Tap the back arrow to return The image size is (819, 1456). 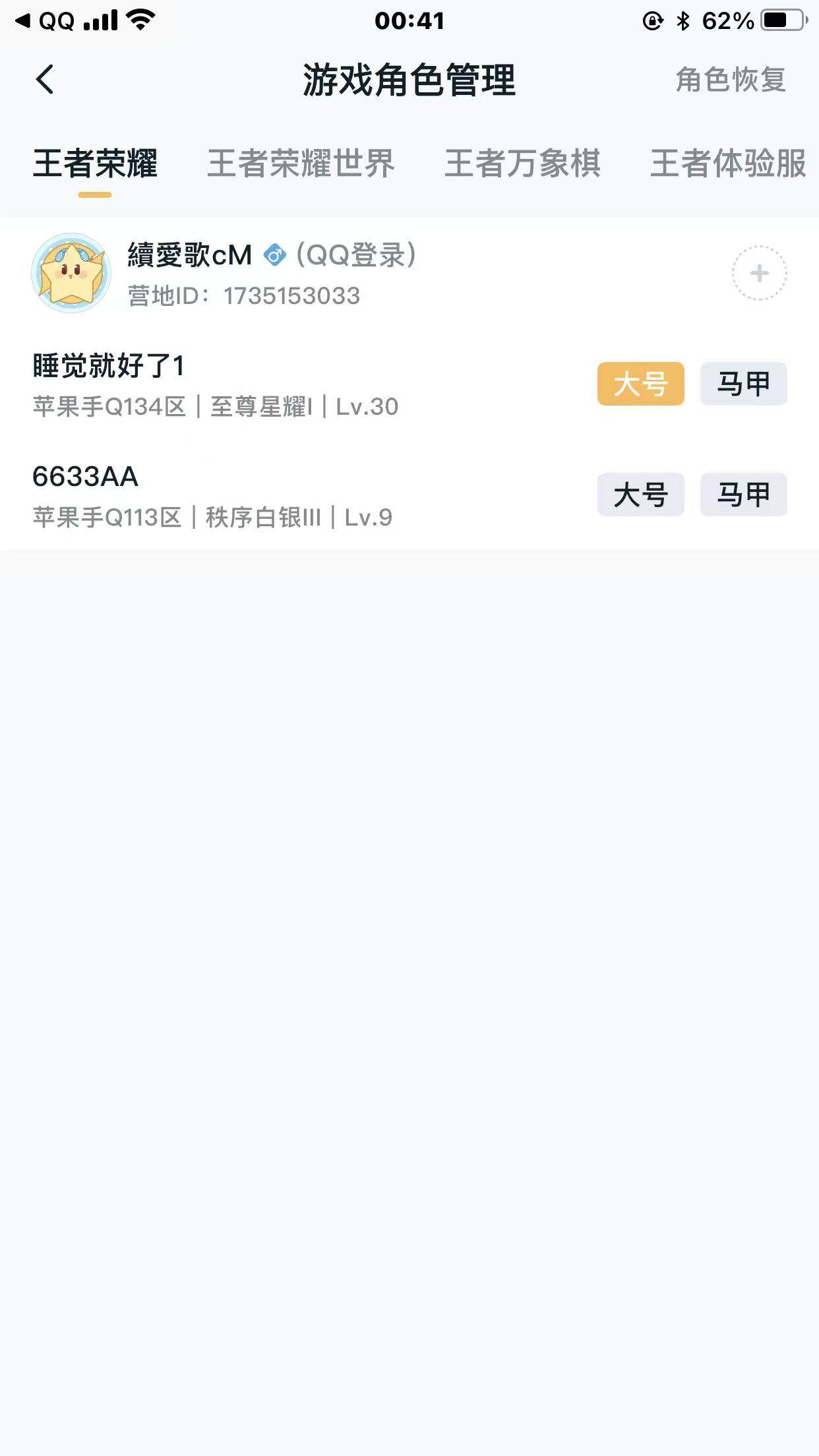[44, 80]
